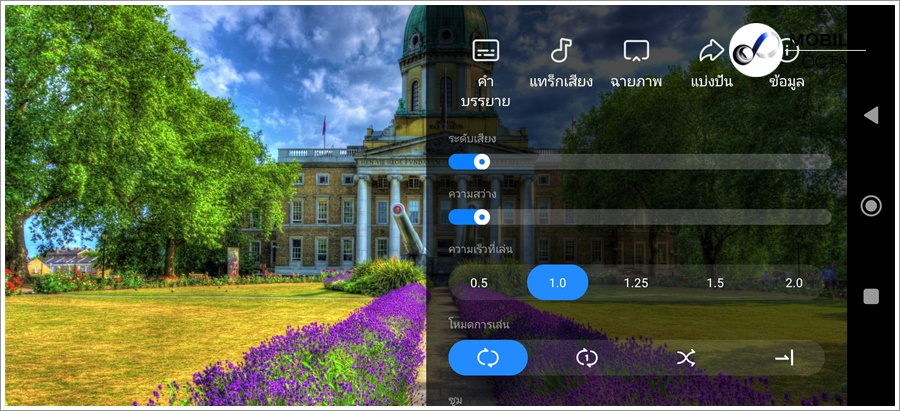Open video info (ข้อมูล)
Screen dimensions: 900x411
pos(787,63)
